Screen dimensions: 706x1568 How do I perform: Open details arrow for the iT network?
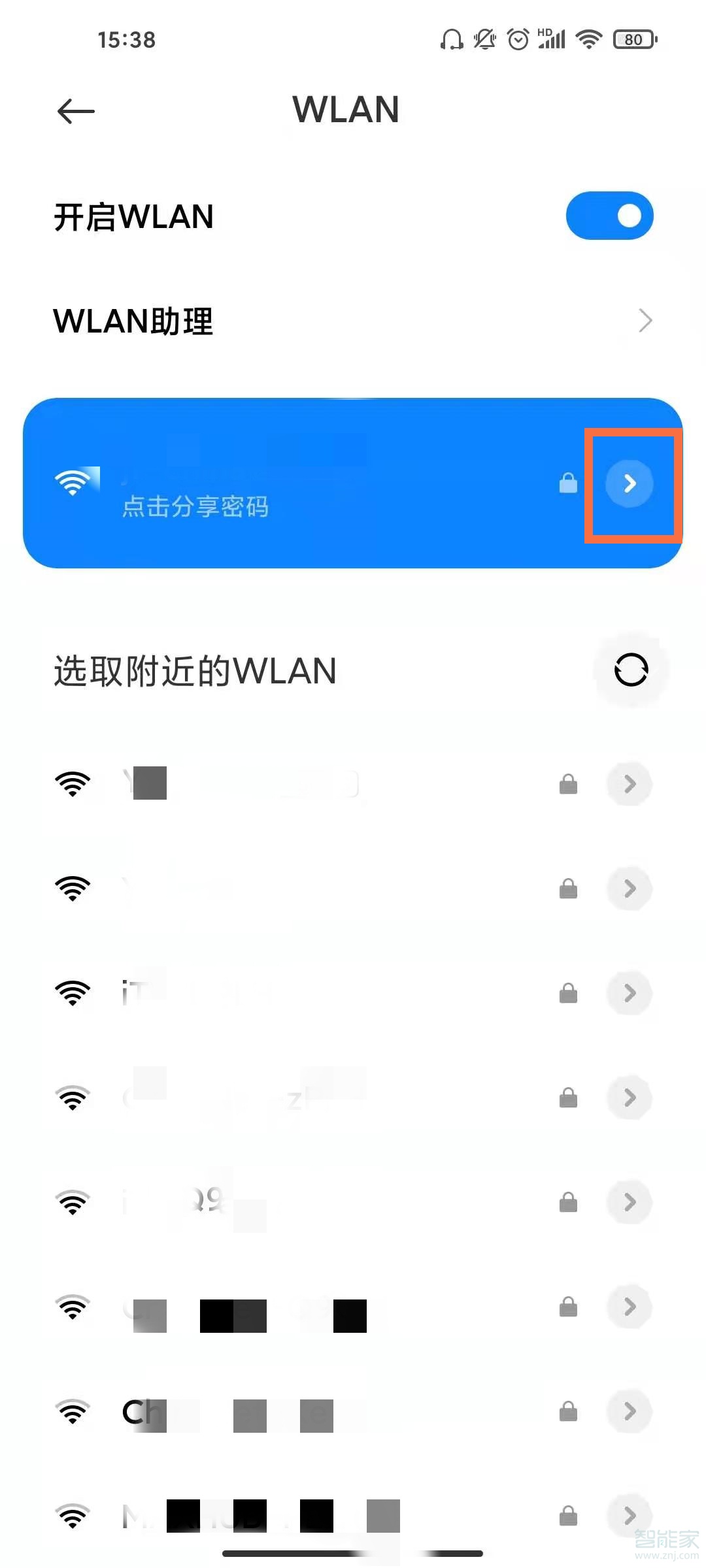click(x=630, y=993)
